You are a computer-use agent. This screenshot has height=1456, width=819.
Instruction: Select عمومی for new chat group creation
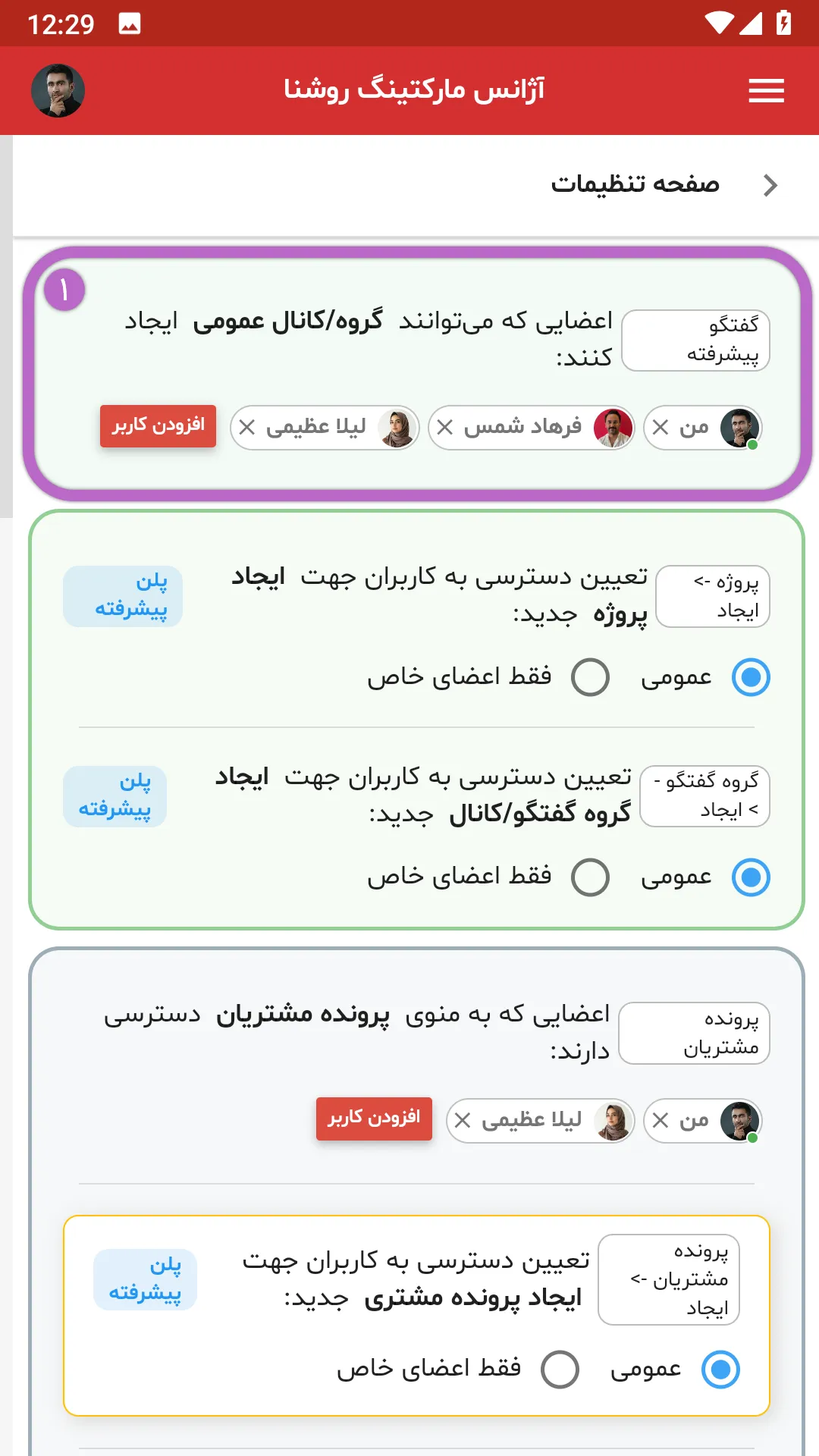(x=751, y=877)
